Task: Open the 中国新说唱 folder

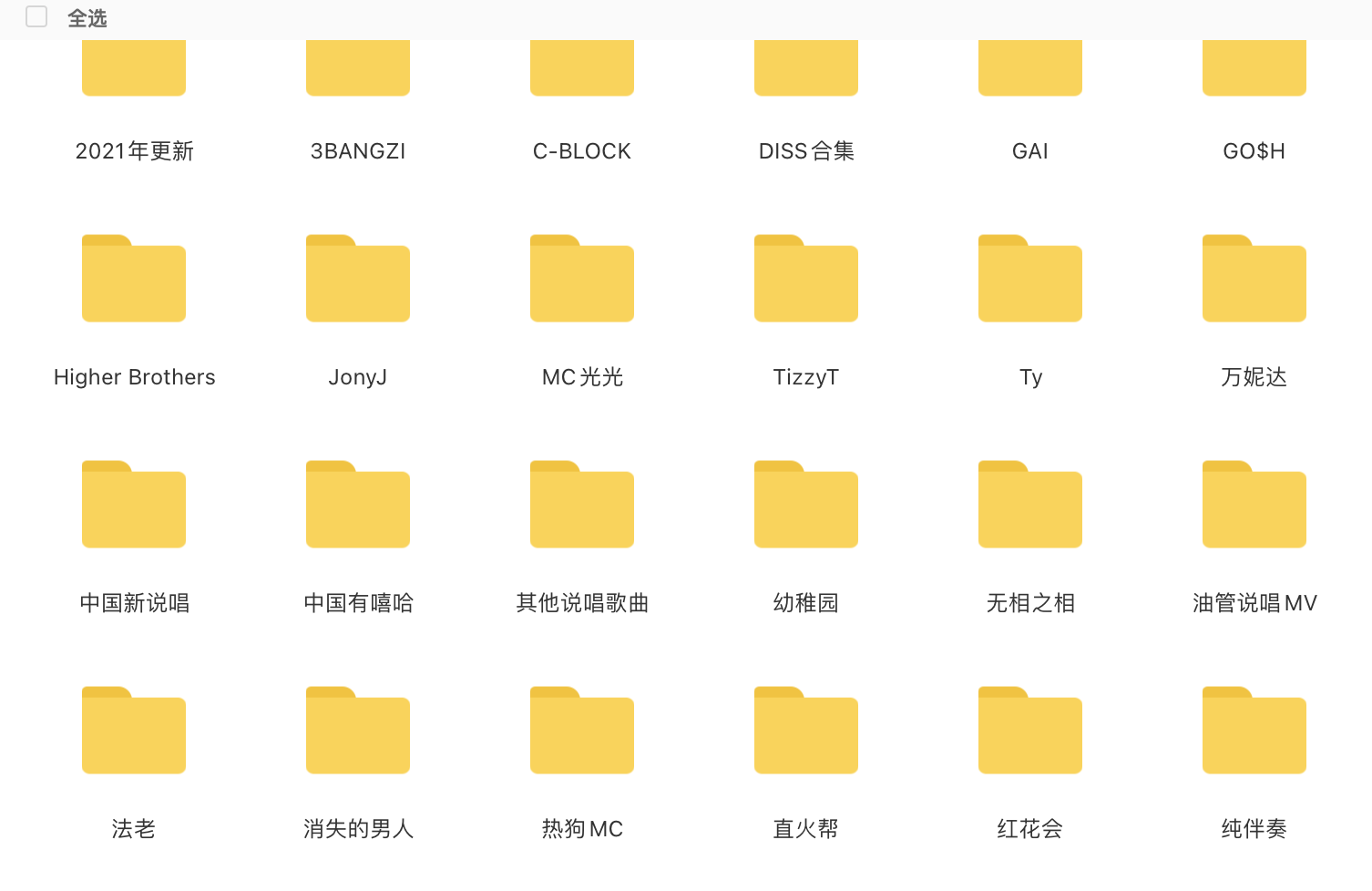Action: coord(134,507)
